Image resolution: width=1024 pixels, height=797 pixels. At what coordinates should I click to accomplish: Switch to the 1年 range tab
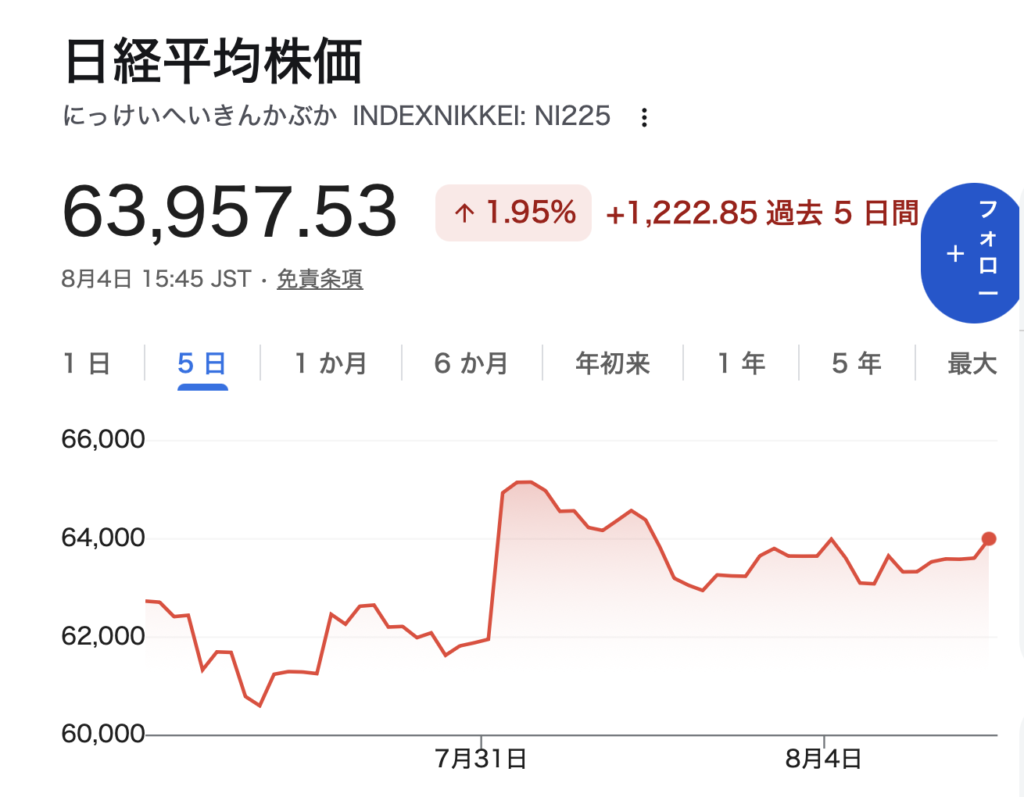[741, 363]
